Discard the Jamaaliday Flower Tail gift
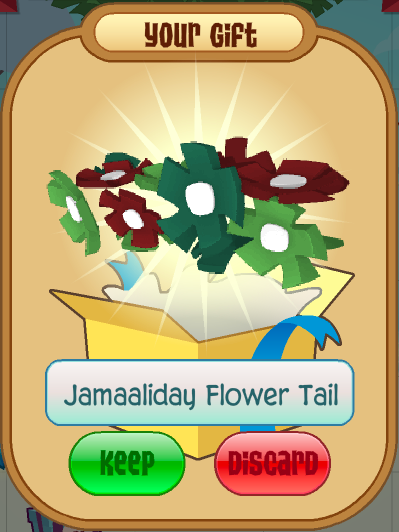Viewport: 399px width, 532px height. click(x=272, y=463)
